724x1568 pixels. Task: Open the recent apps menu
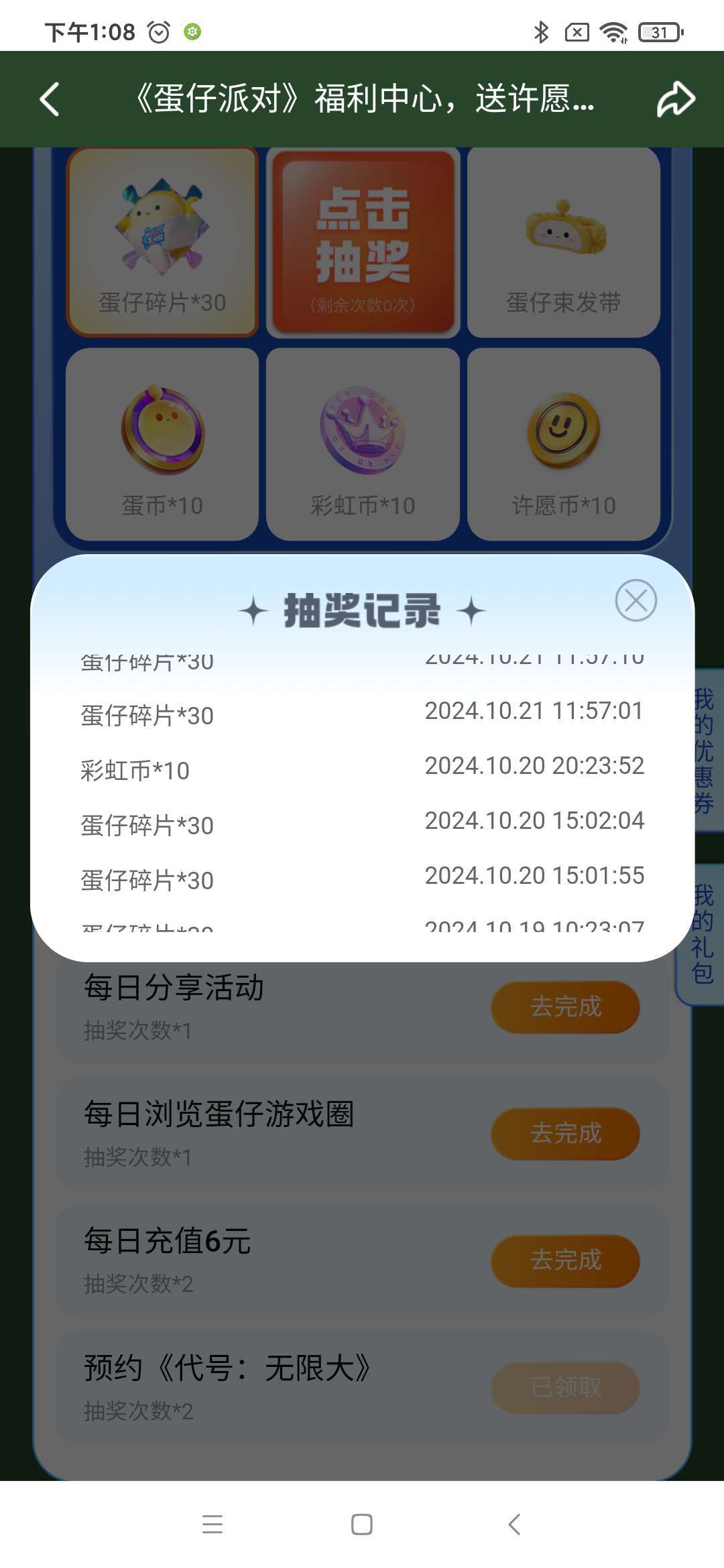tap(213, 1524)
